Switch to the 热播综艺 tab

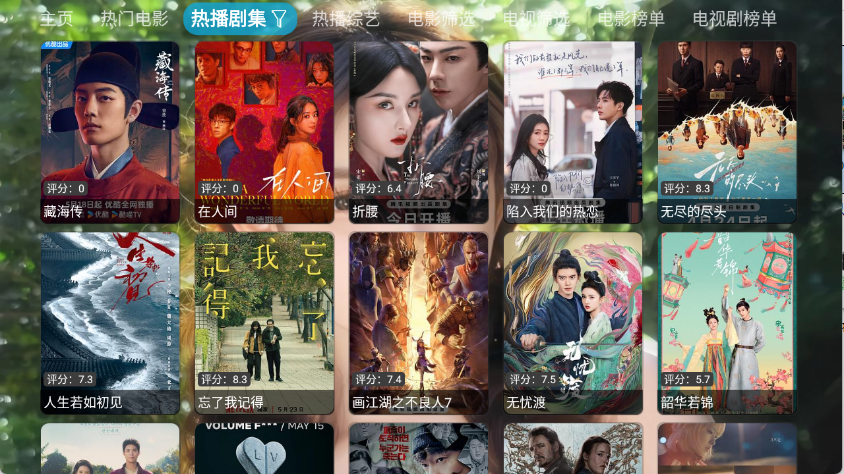point(346,18)
